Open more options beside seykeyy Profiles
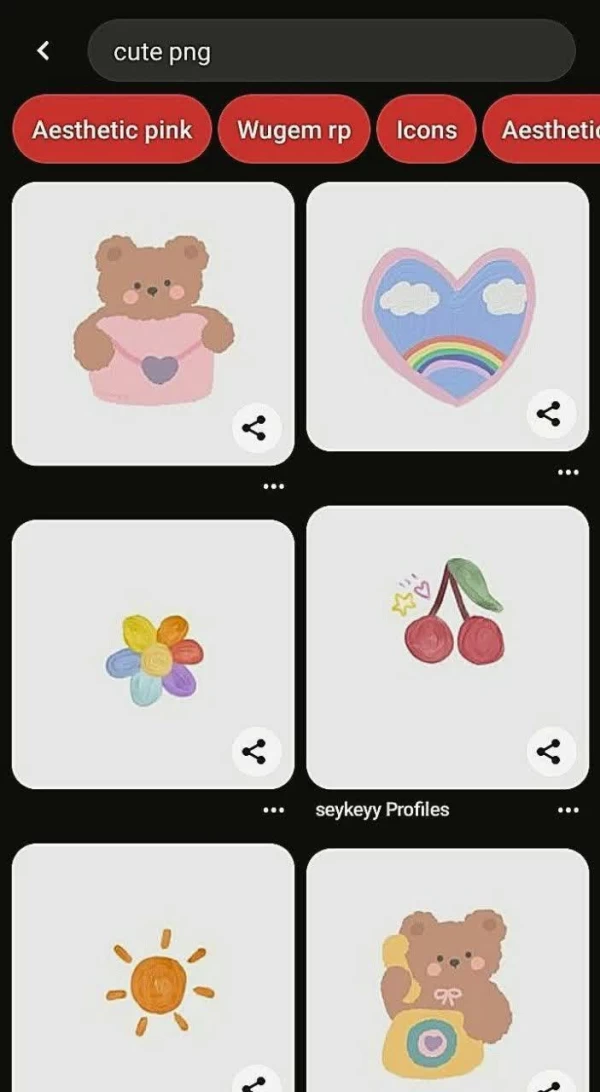600x1092 pixels. 568,810
